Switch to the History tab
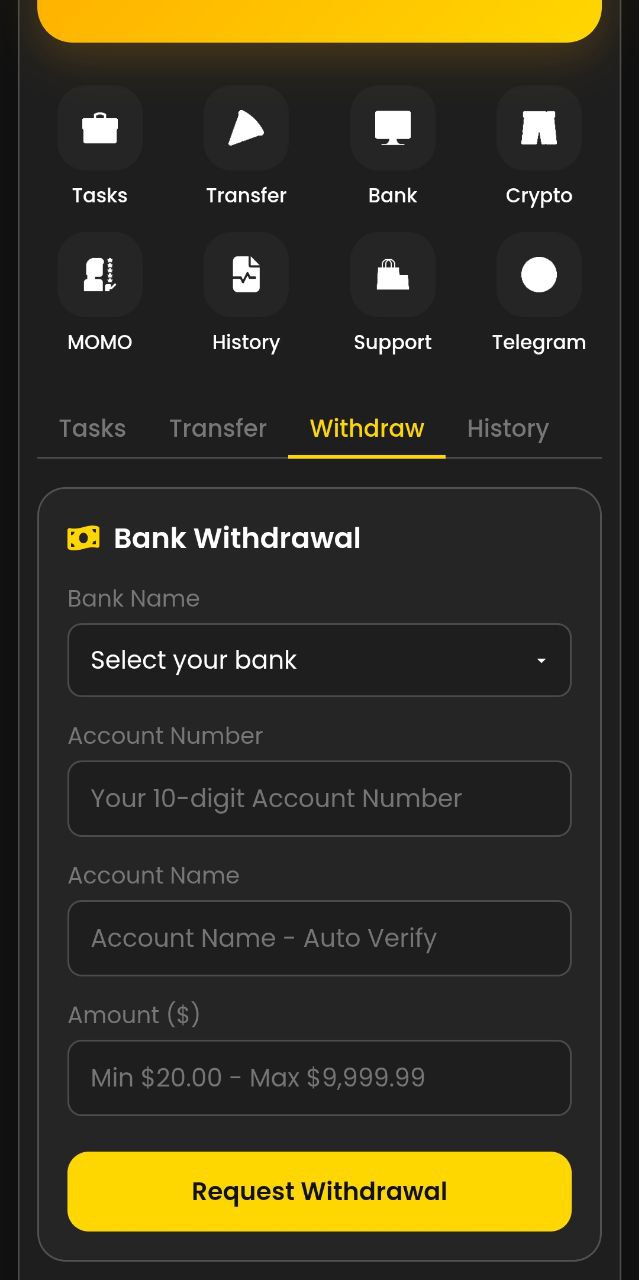The height and width of the screenshot is (1280, 639). 508,429
